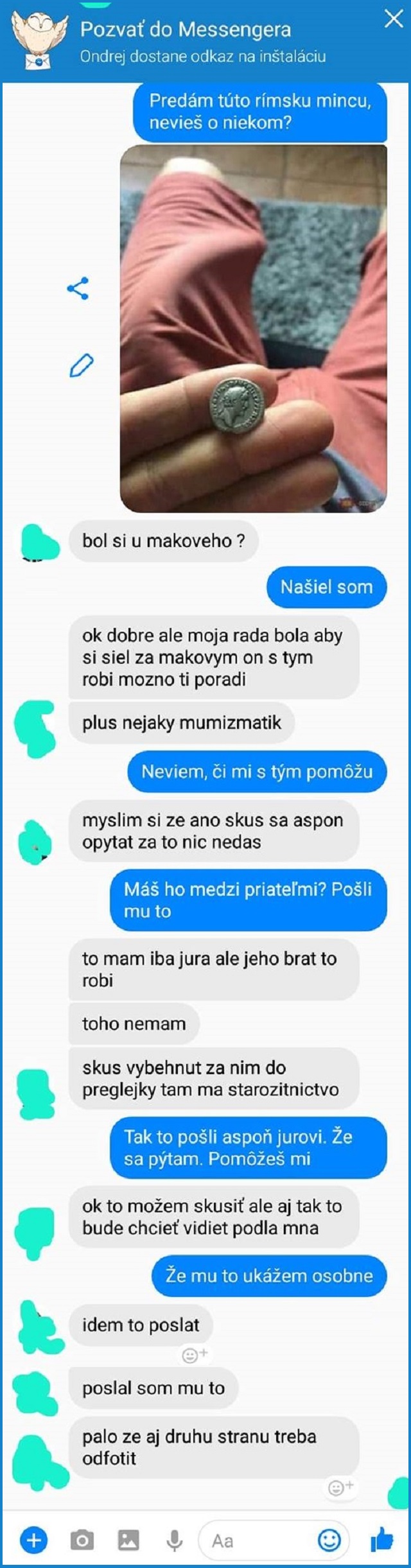Screen dimensions: 411x1568
Task: Open the plus attachments menu
Action: point(33,1540)
